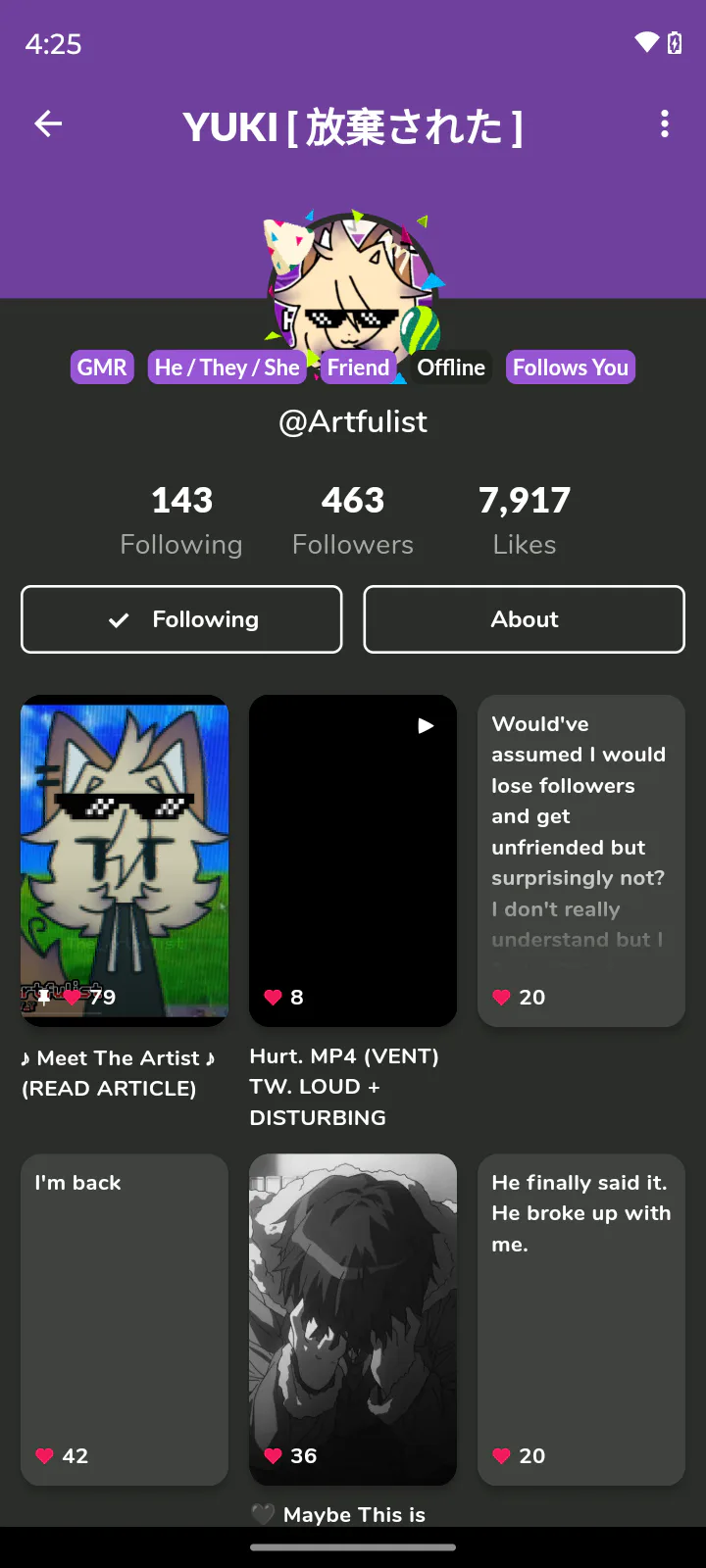Tap the Following button to unfollow
Screen dimensions: 706x1568
pyautogui.click(x=181, y=619)
